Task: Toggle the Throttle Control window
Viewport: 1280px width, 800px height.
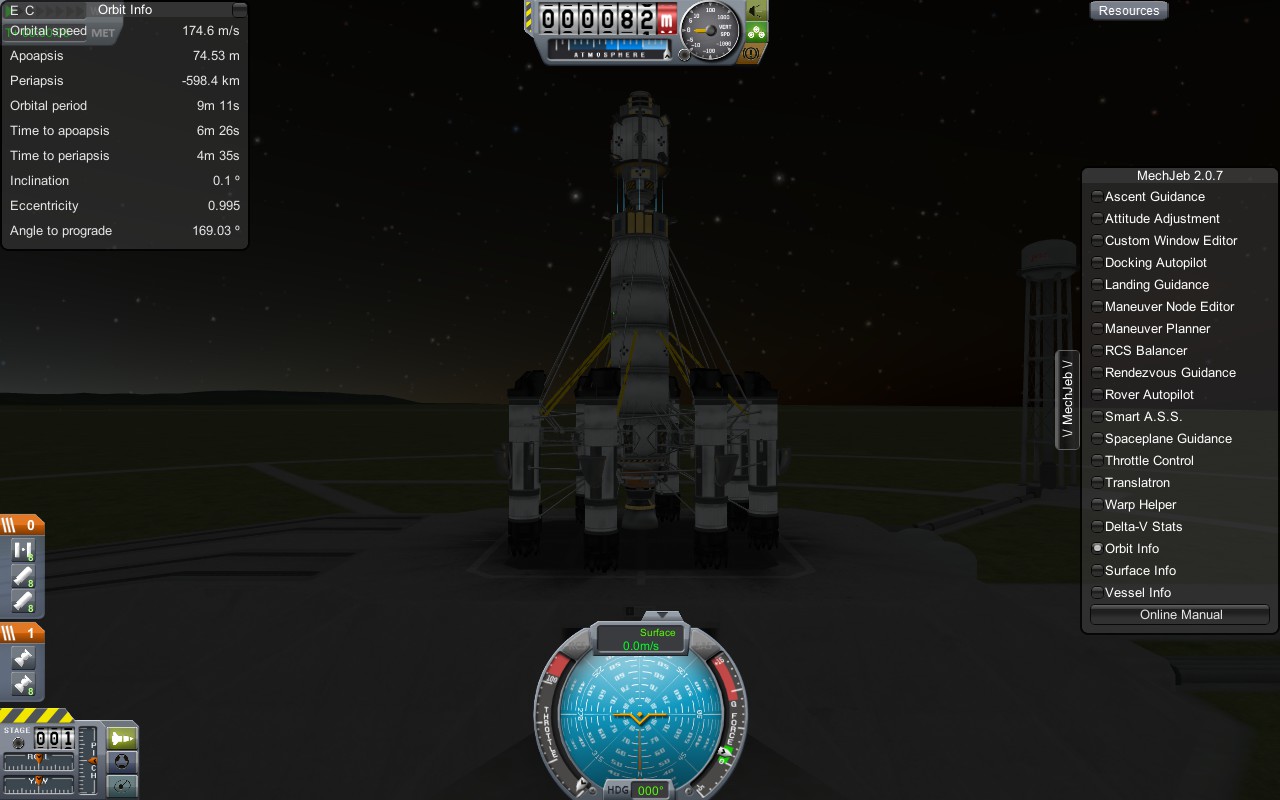Action: (1148, 461)
